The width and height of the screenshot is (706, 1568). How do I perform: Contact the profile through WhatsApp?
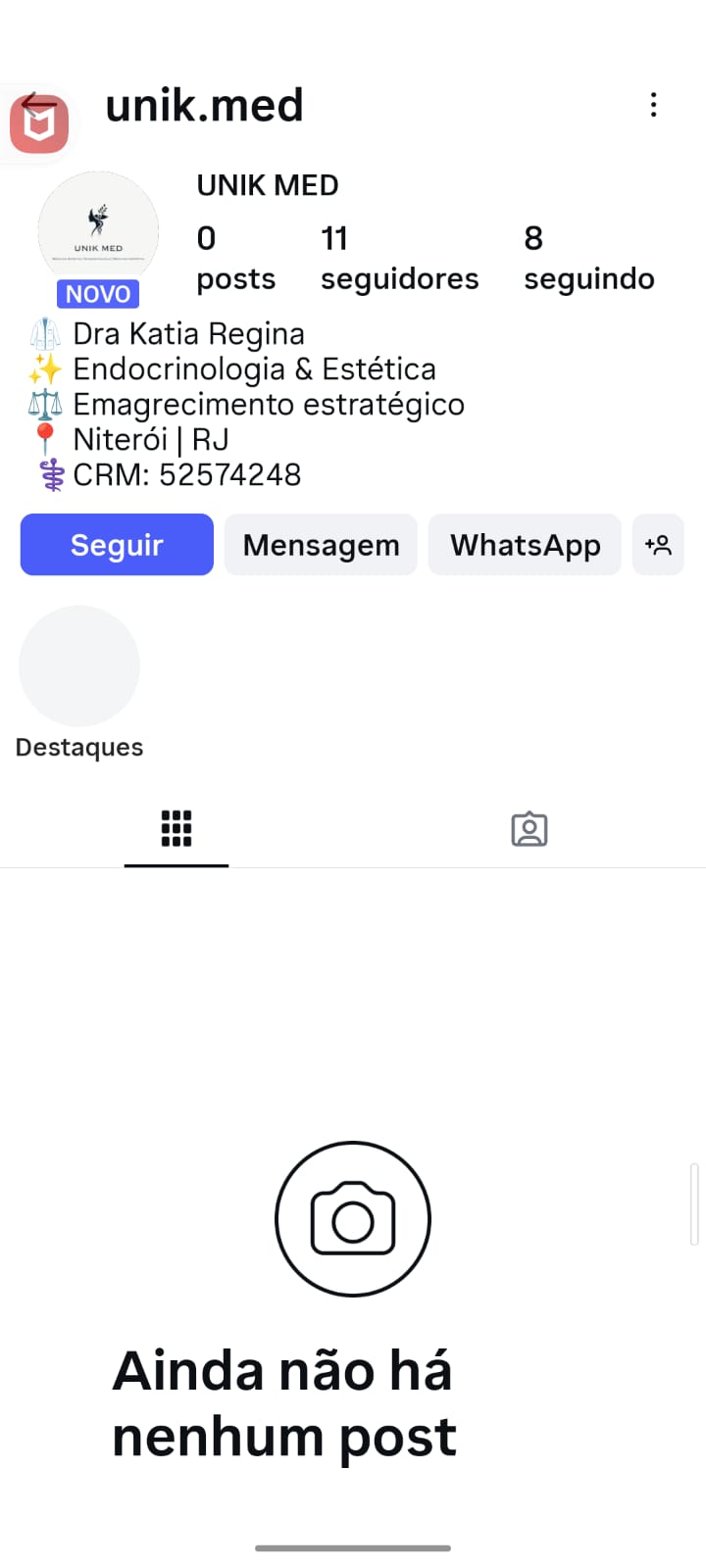coord(525,545)
